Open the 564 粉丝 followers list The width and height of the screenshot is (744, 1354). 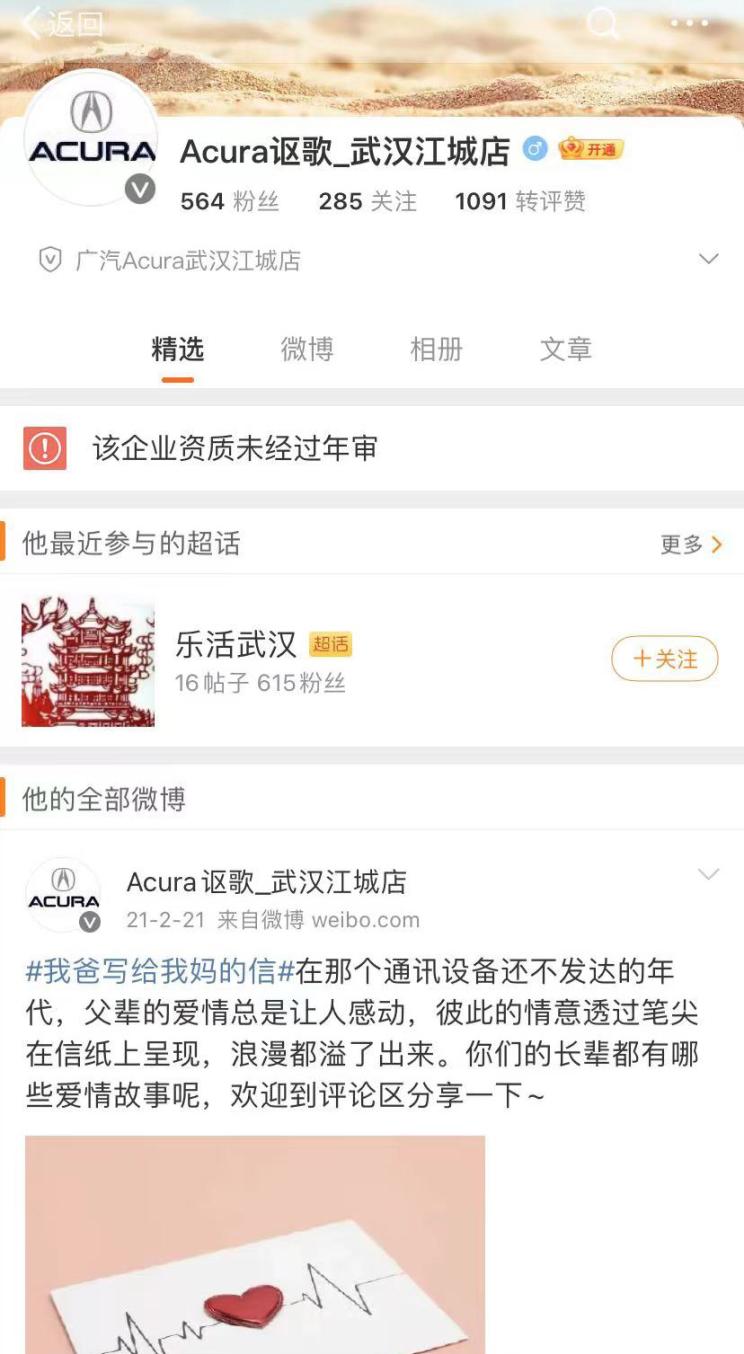(229, 201)
